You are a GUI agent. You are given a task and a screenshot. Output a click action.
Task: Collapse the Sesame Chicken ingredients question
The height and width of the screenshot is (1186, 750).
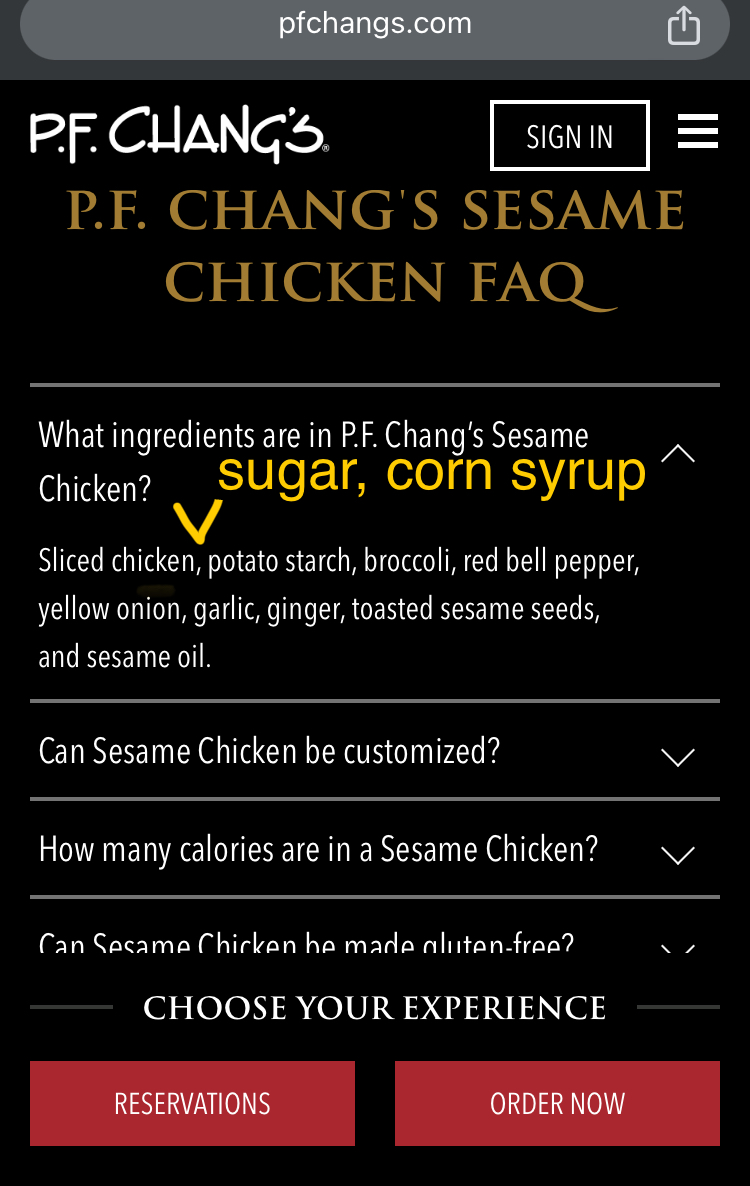tap(677, 455)
